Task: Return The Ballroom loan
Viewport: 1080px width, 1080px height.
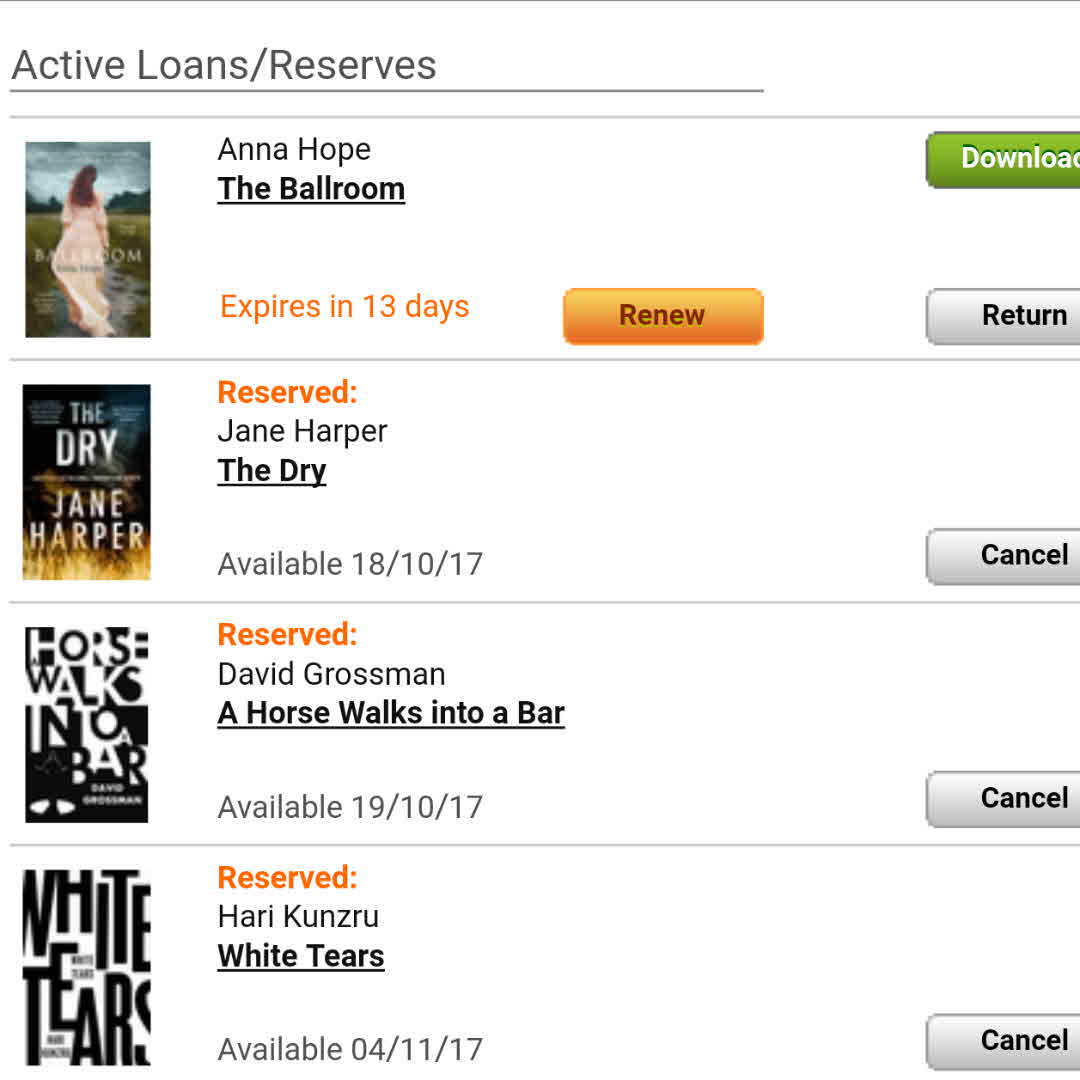Action: coord(1005,316)
